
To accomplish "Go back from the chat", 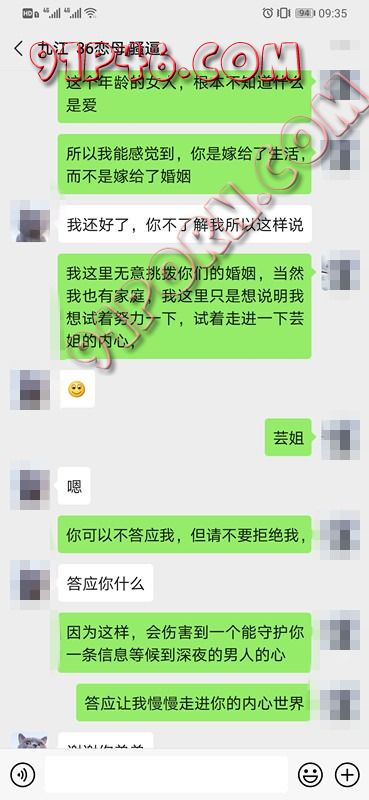I will tap(19, 49).
